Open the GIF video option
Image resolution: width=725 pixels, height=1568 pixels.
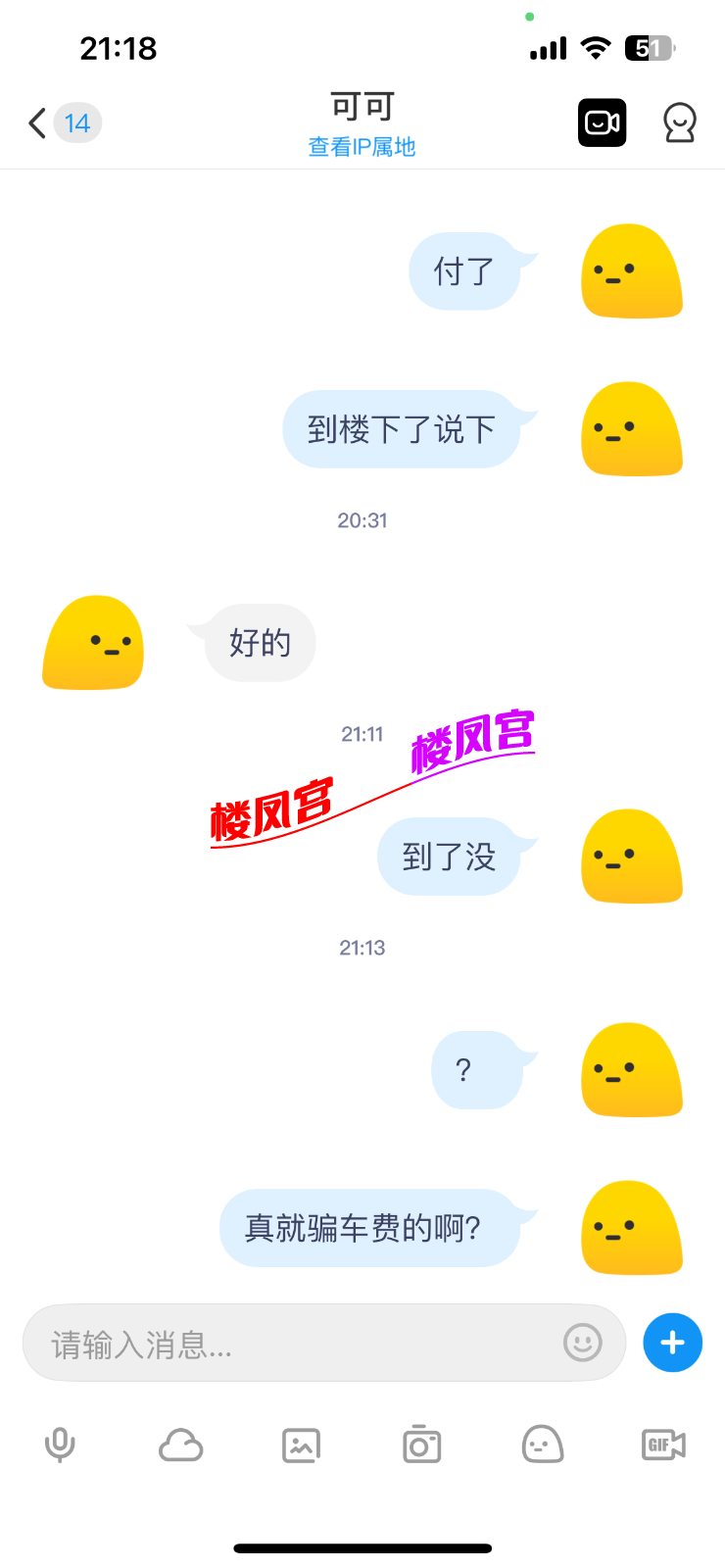[663, 1445]
